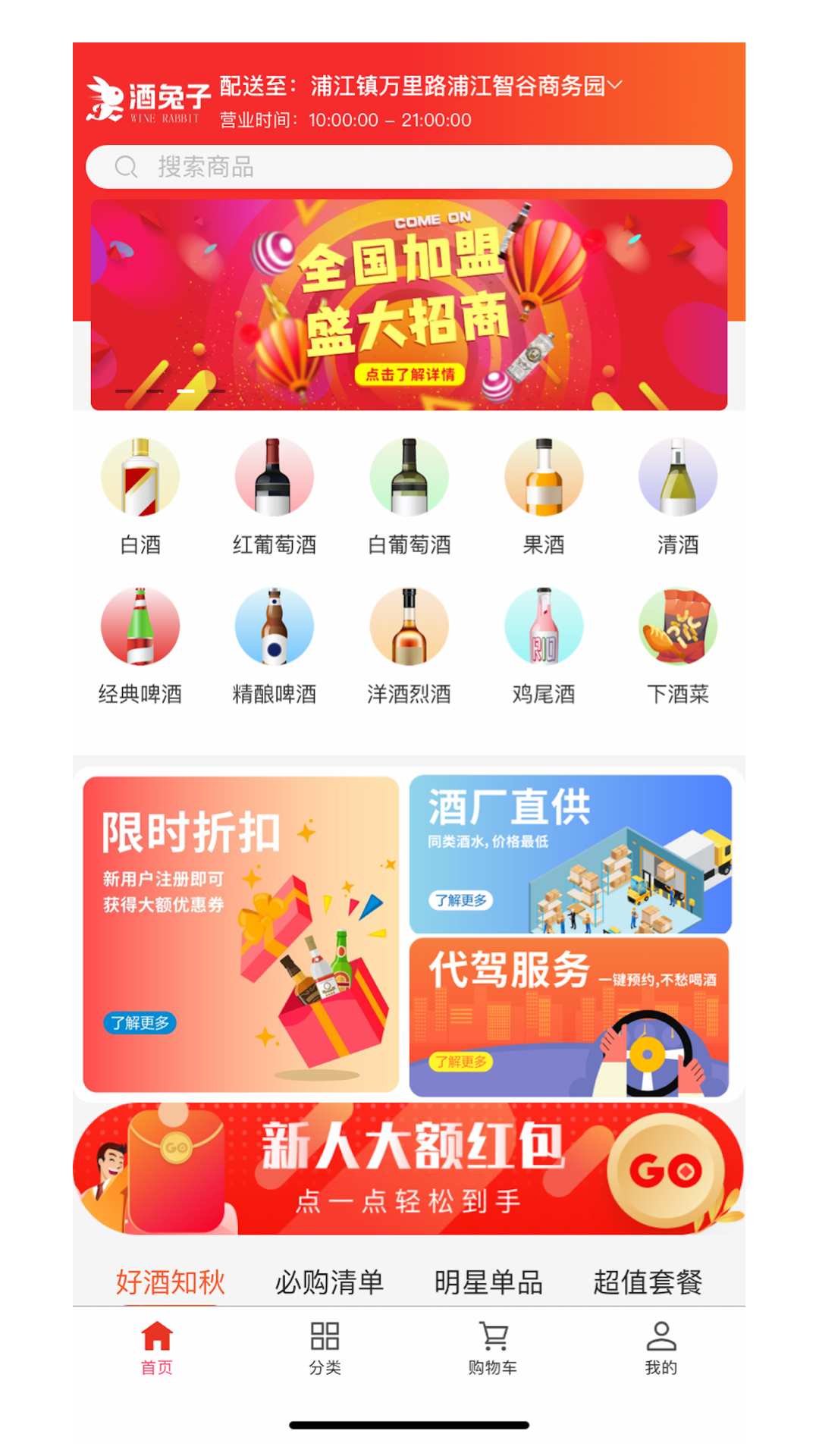Screen dimensions: 819x1456
Task: Select the 精酿啤酒 category
Action: point(275,626)
